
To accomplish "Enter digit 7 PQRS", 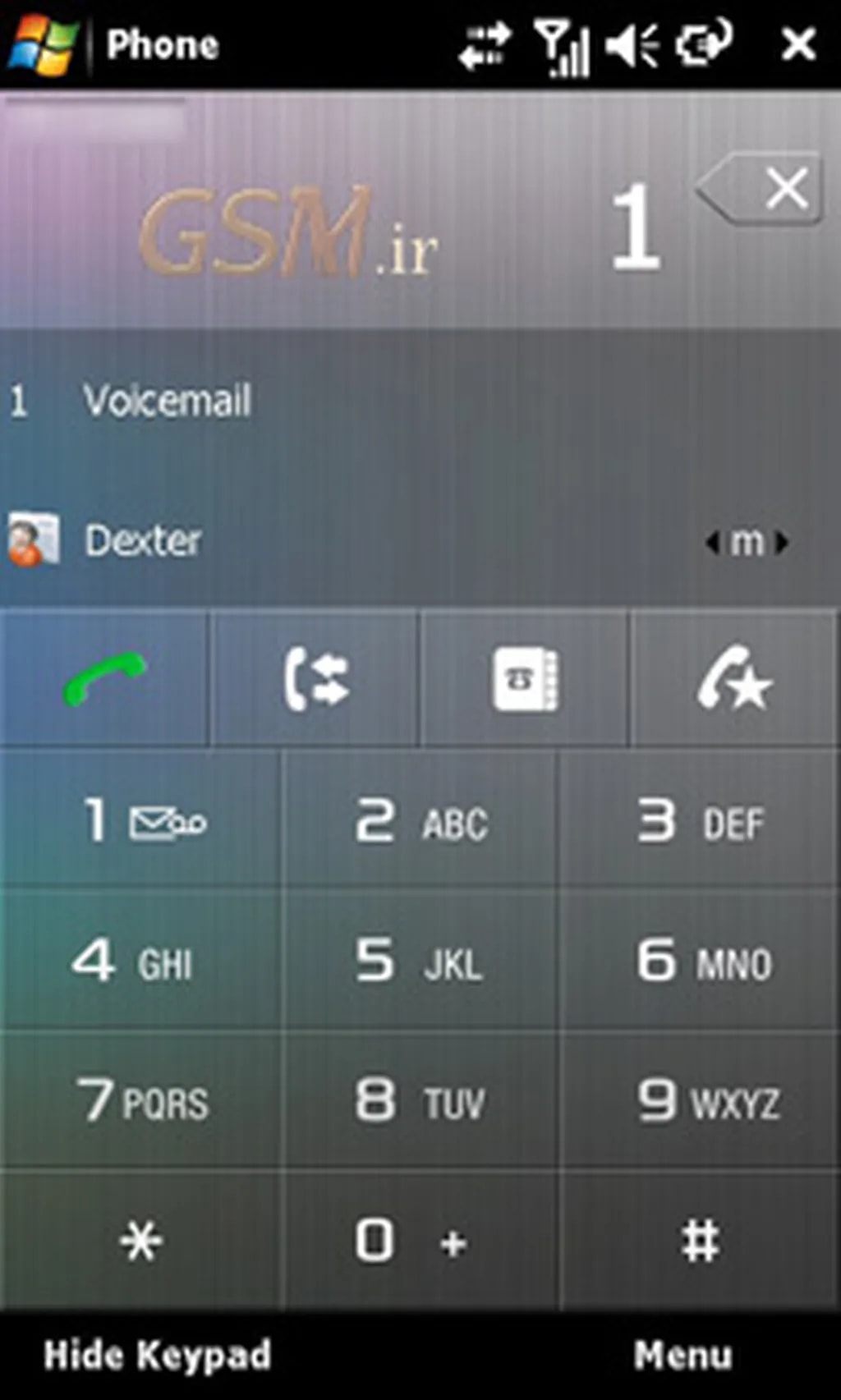I will (x=141, y=1100).
